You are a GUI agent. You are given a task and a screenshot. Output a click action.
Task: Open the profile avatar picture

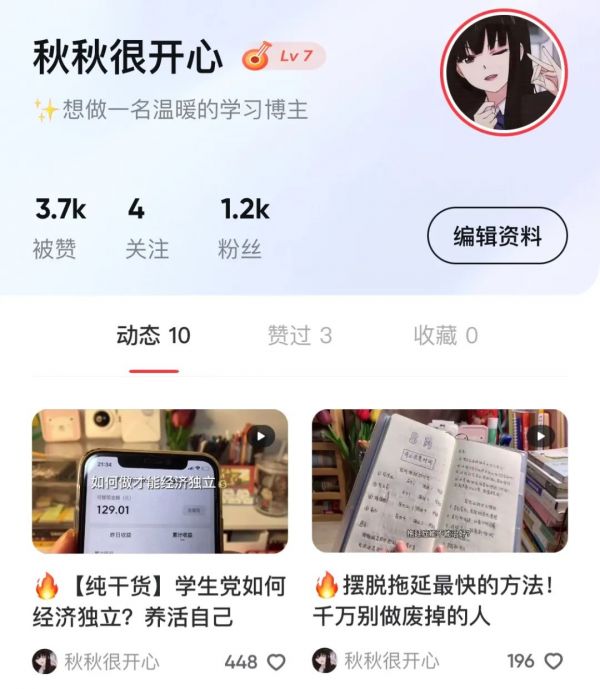pyautogui.click(x=504, y=73)
